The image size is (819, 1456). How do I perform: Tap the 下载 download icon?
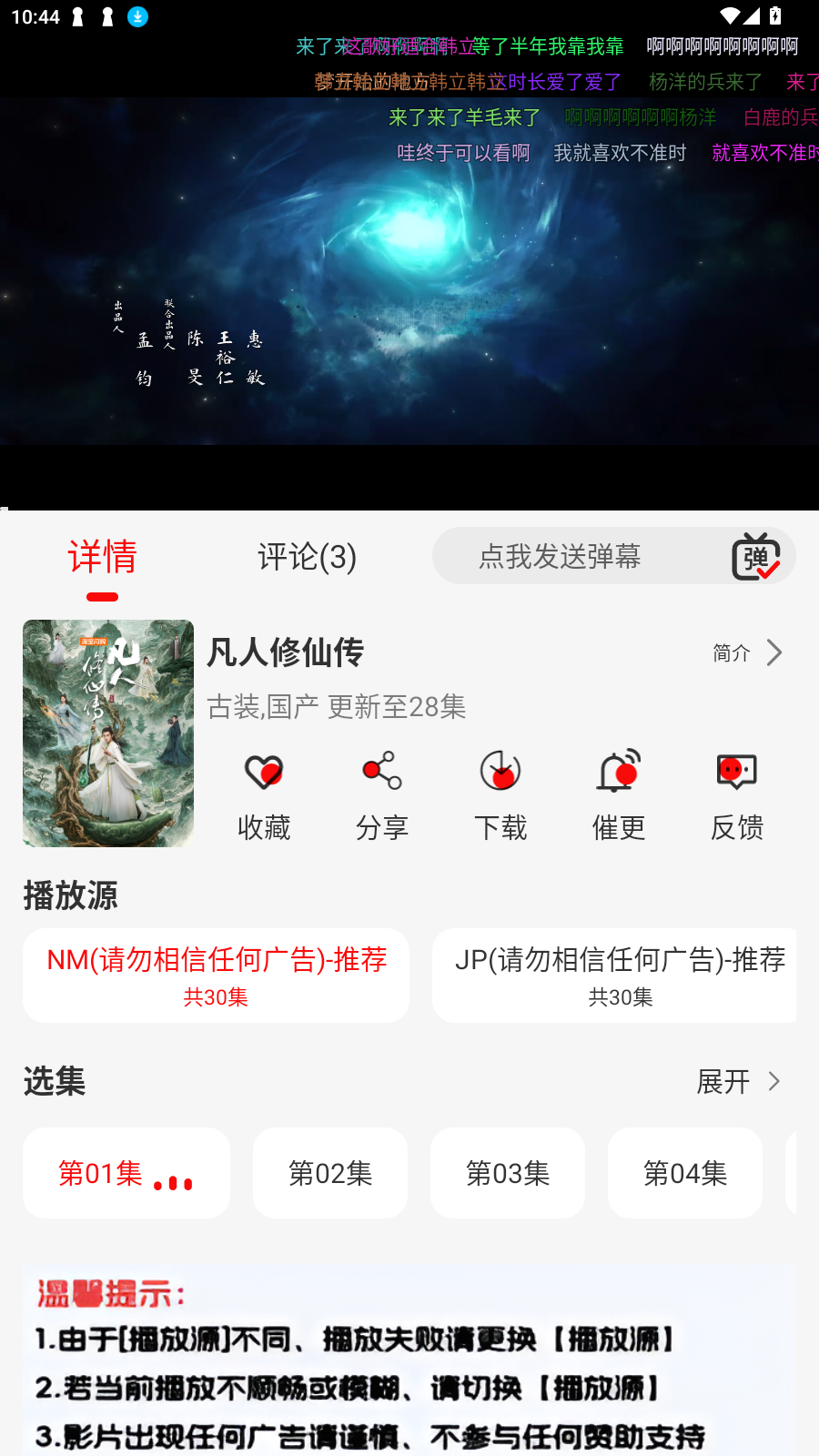pyautogui.click(x=500, y=793)
